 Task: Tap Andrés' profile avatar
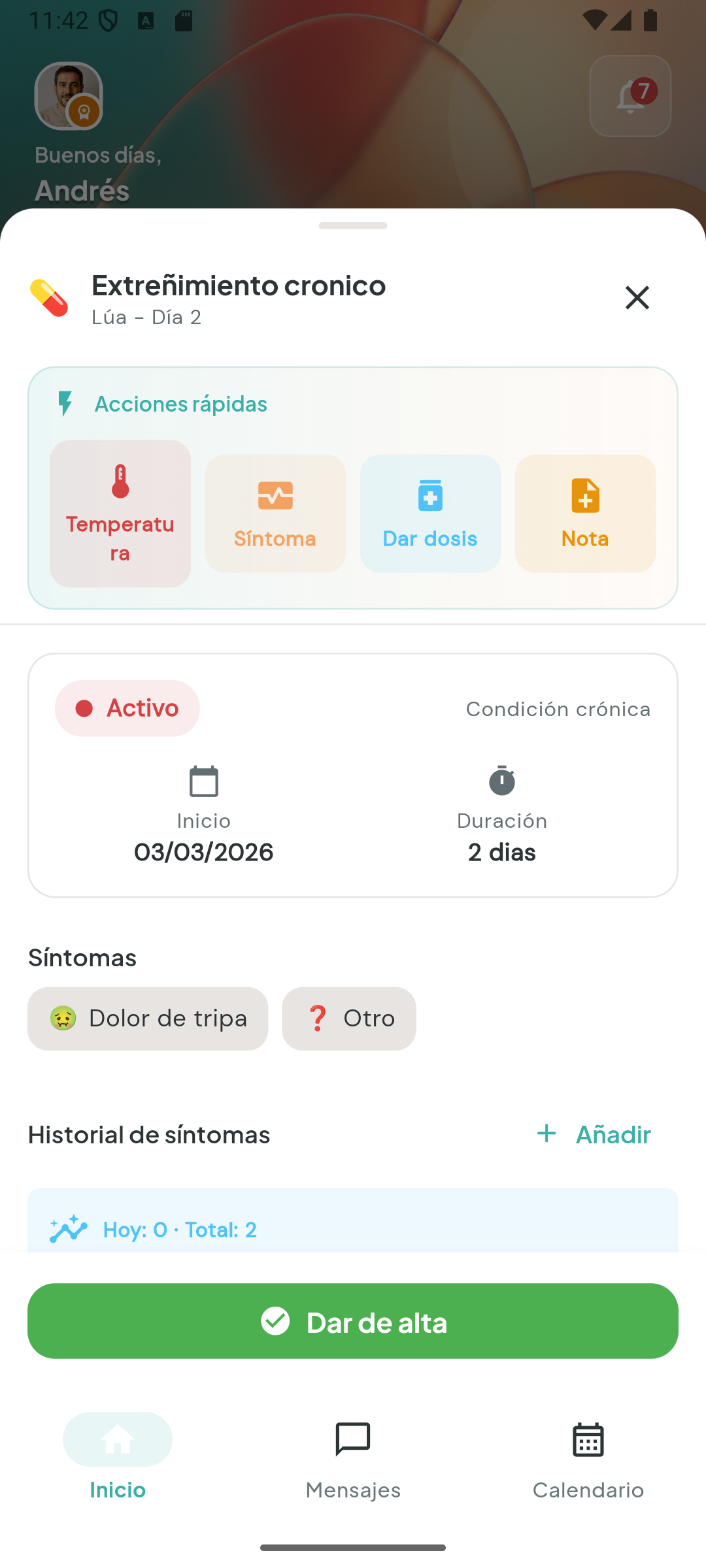coord(69,97)
